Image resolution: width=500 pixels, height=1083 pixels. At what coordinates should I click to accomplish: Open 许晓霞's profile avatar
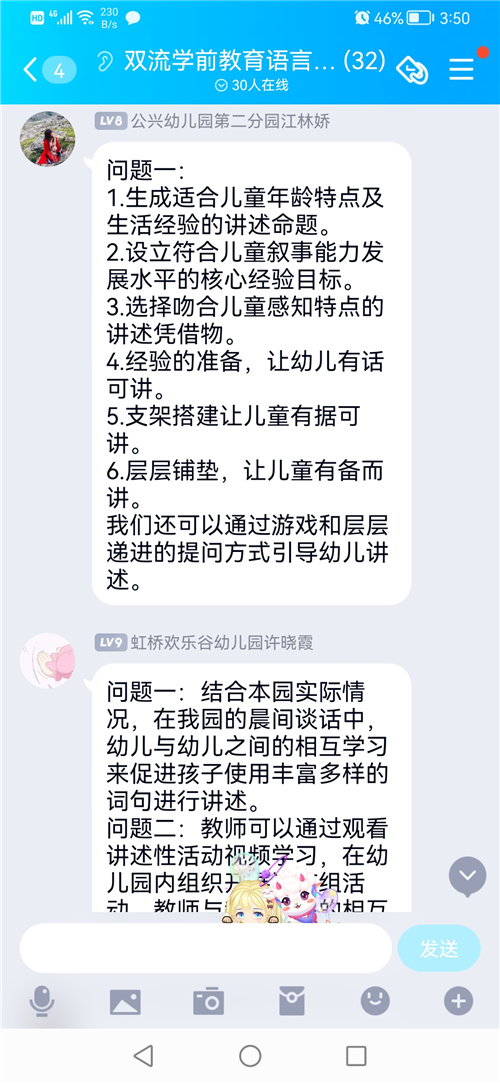pos(48,660)
